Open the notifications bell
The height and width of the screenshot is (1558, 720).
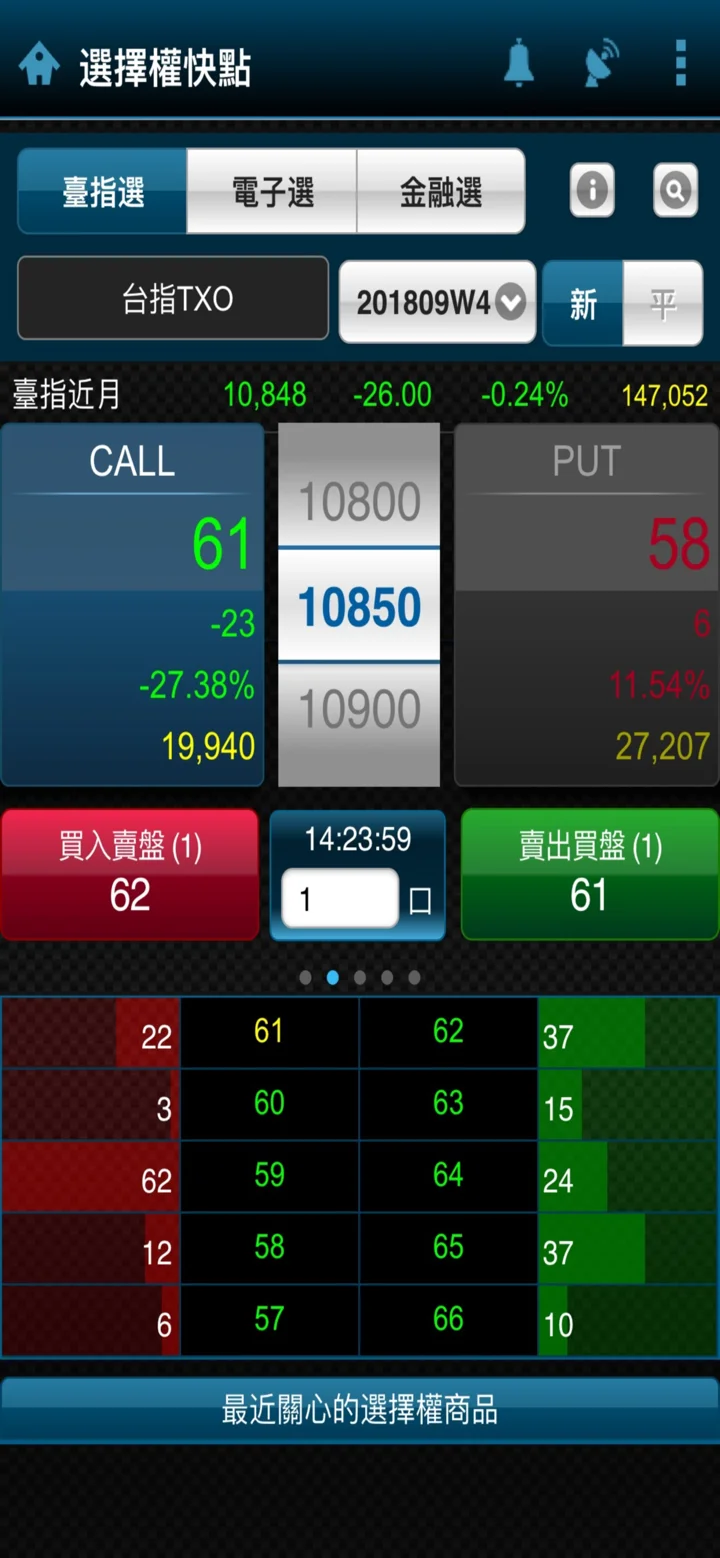[518, 63]
